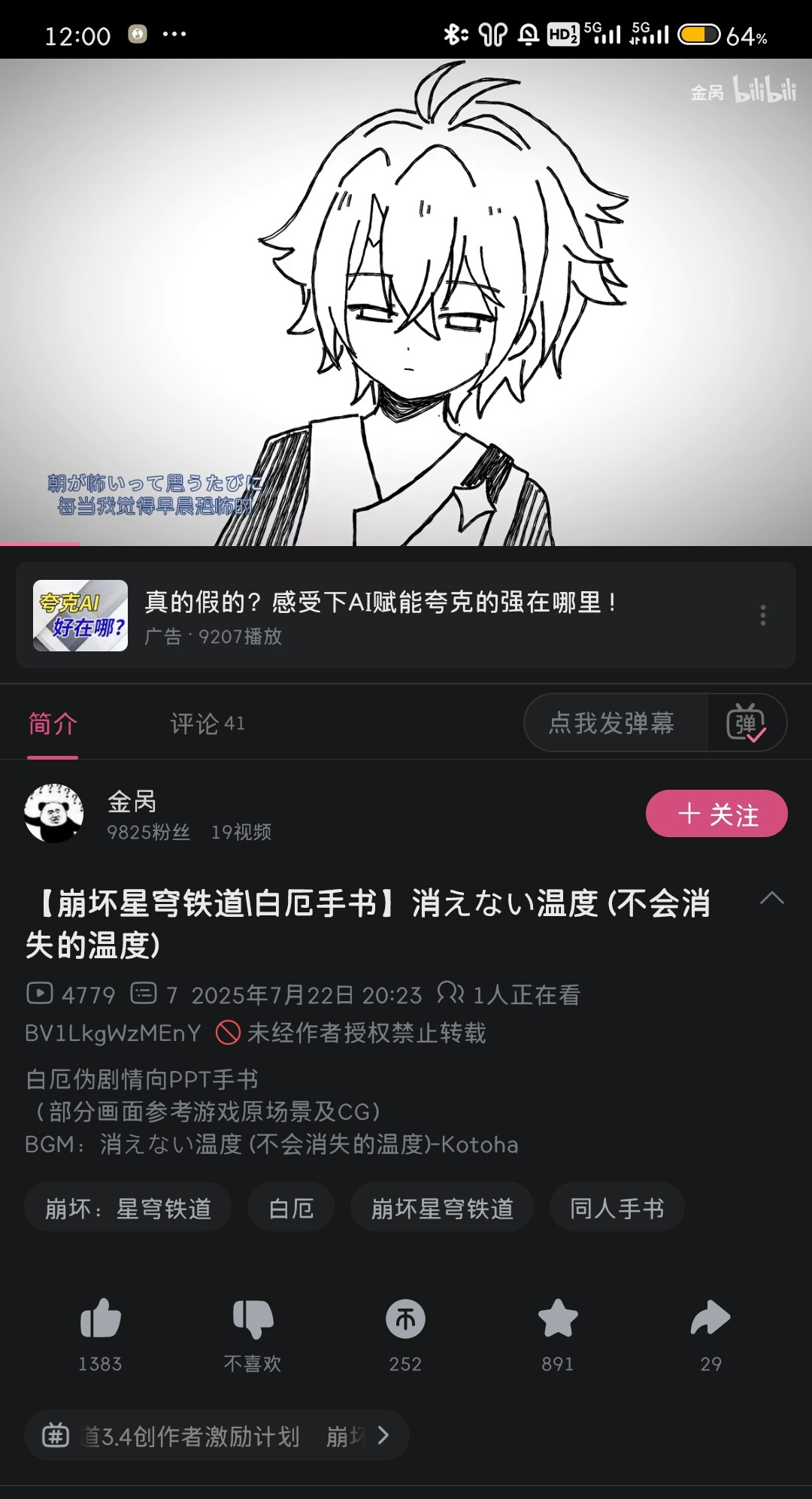
Task: Tap the video player to show controls
Action: coord(406,301)
